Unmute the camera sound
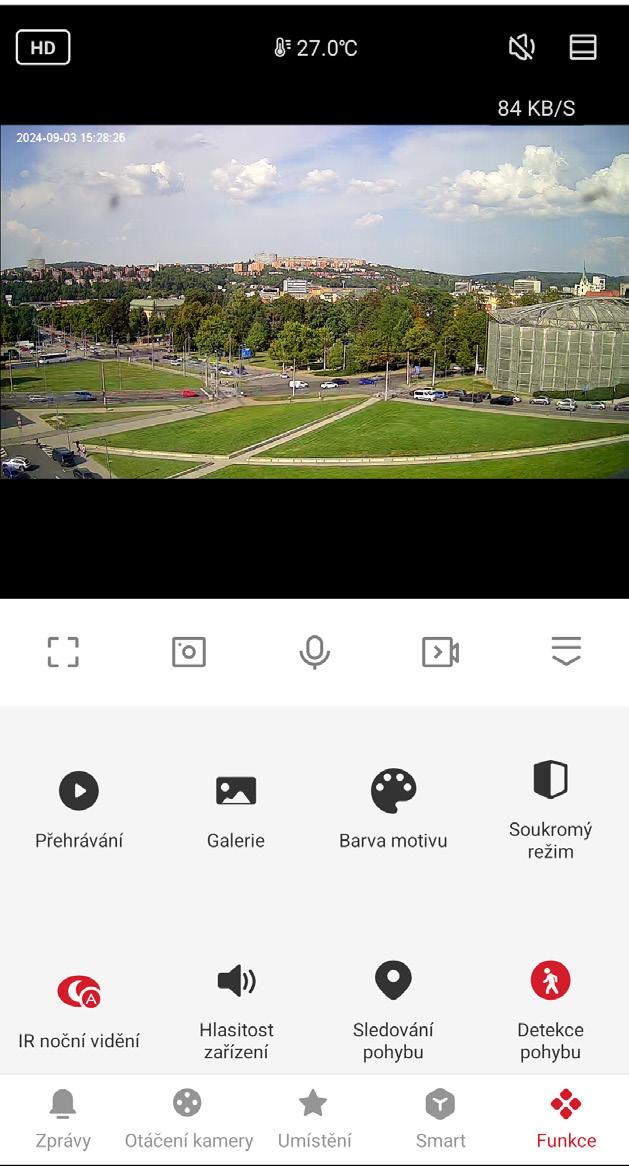 click(521, 47)
